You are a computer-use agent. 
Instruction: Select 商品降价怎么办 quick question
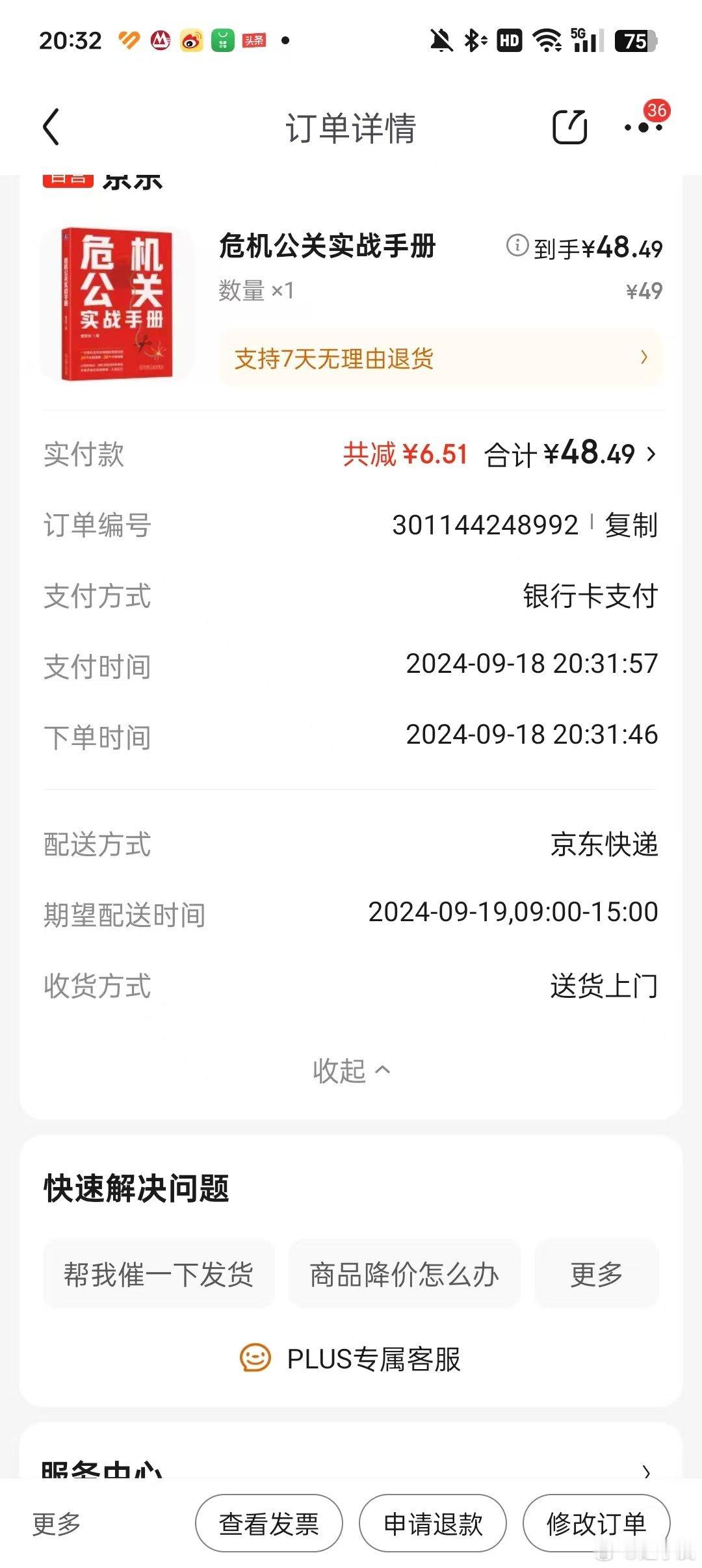click(x=404, y=1274)
